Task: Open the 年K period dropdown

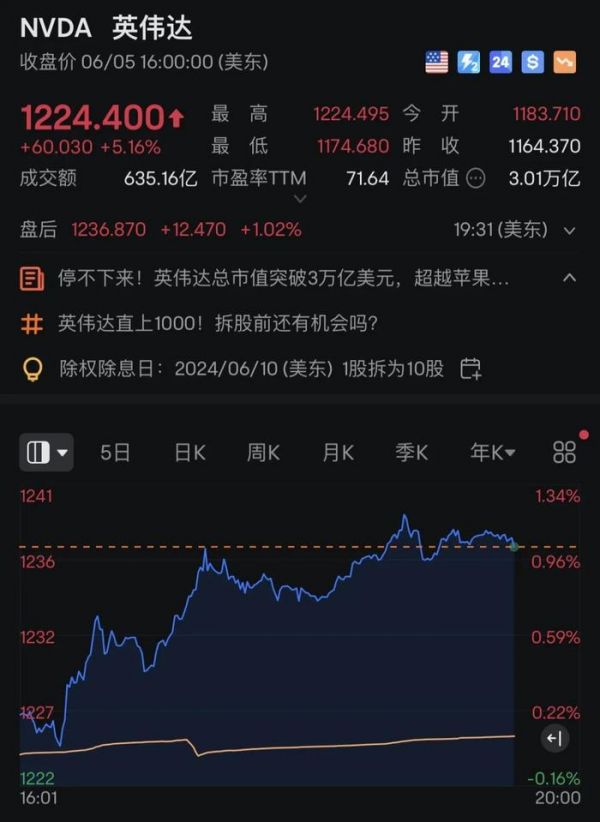Action: point(492,452)
